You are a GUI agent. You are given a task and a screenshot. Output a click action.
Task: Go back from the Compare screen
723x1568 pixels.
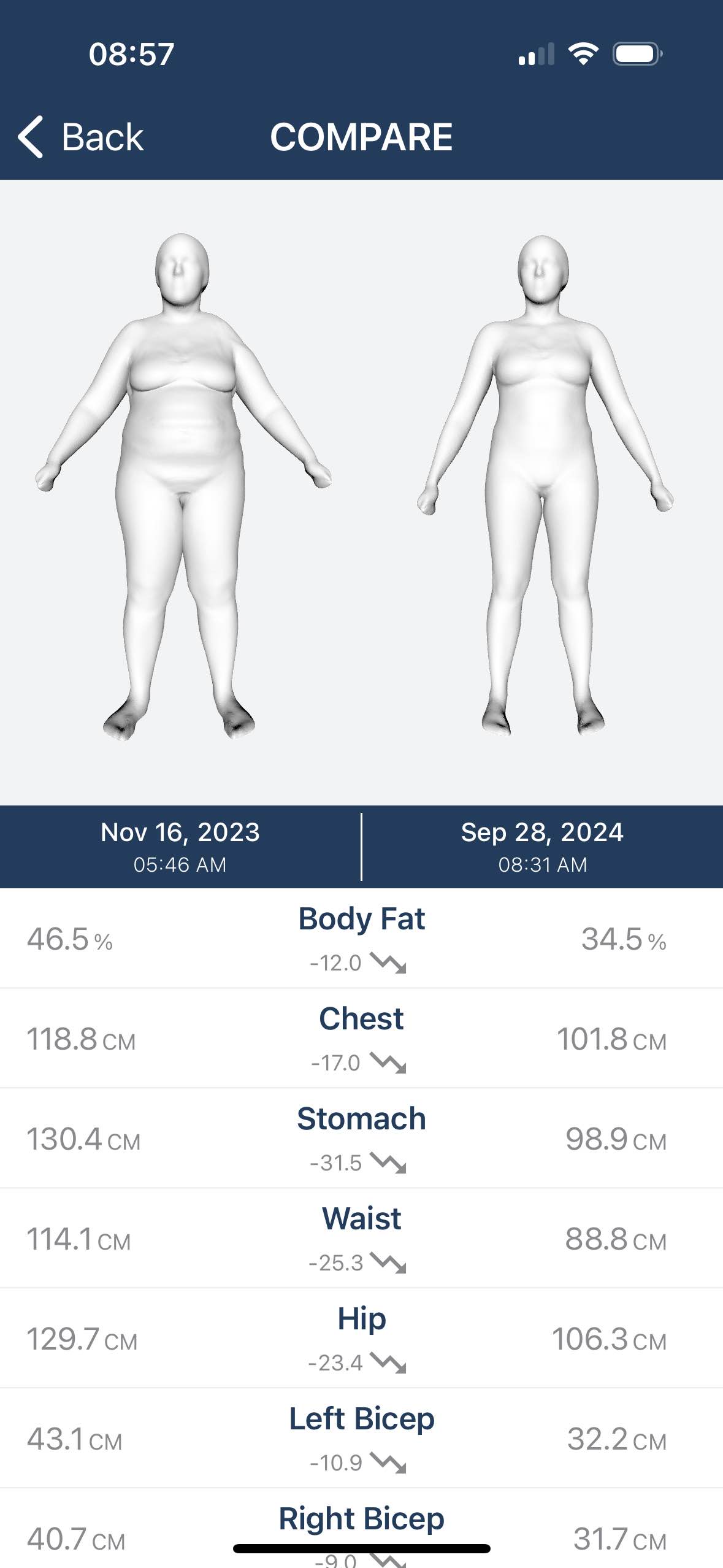[x=81, y=137]
